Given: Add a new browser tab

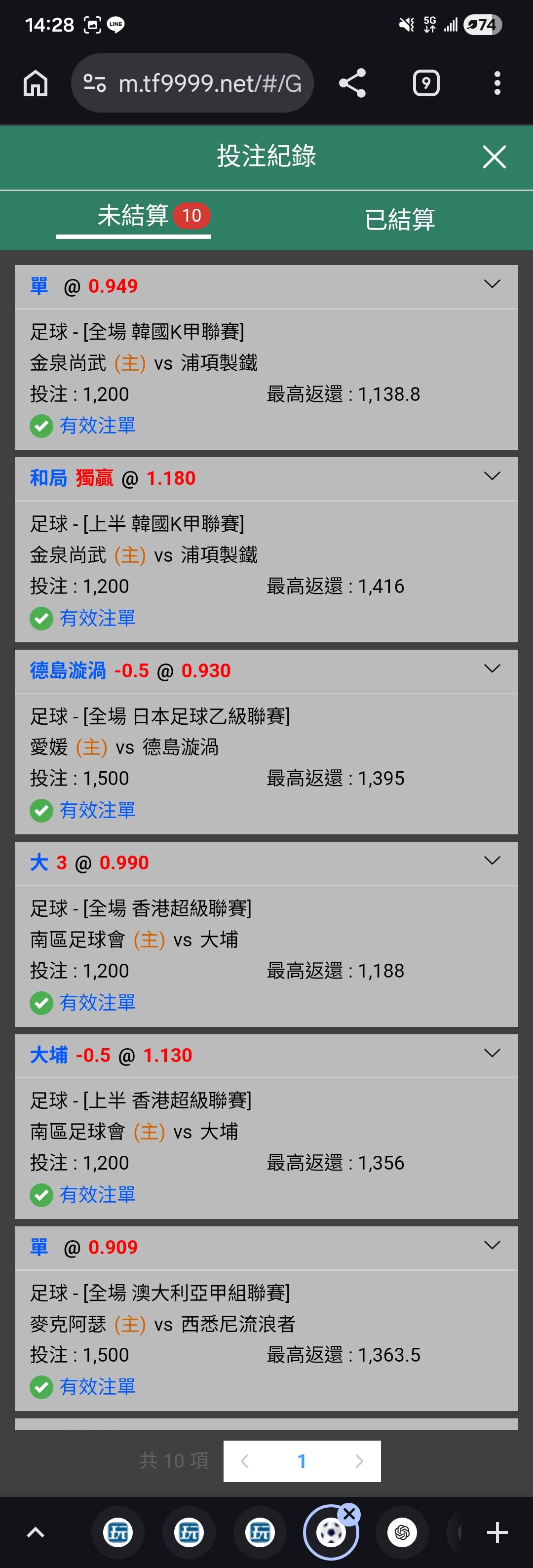Looking at the screenshot, I should point(497,1532).
